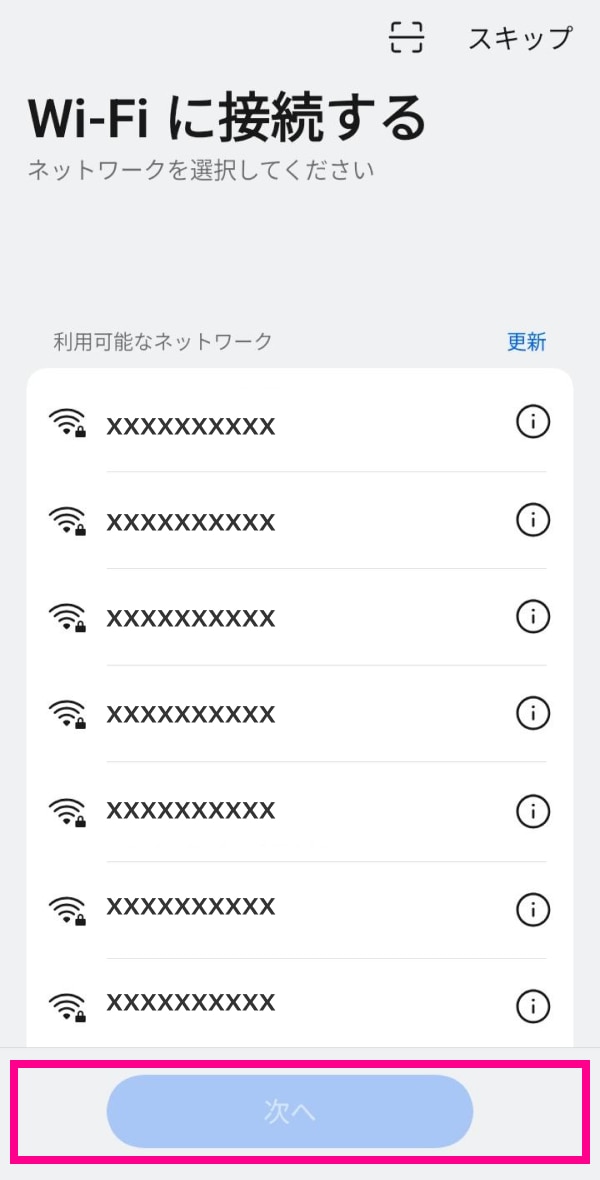
Task: Open the QR code scanner icon
Action: coord(406,38)
